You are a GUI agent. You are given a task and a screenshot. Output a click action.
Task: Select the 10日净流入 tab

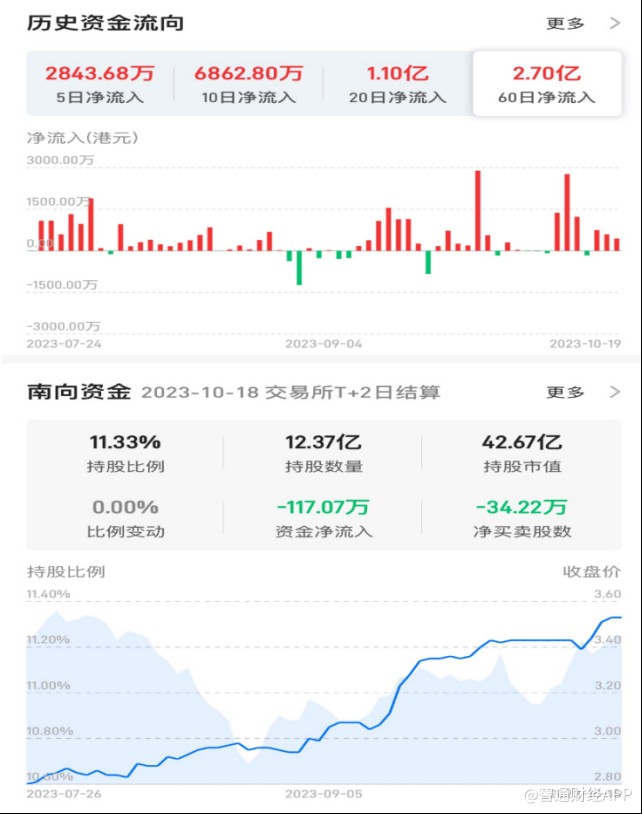click(249, 85)
